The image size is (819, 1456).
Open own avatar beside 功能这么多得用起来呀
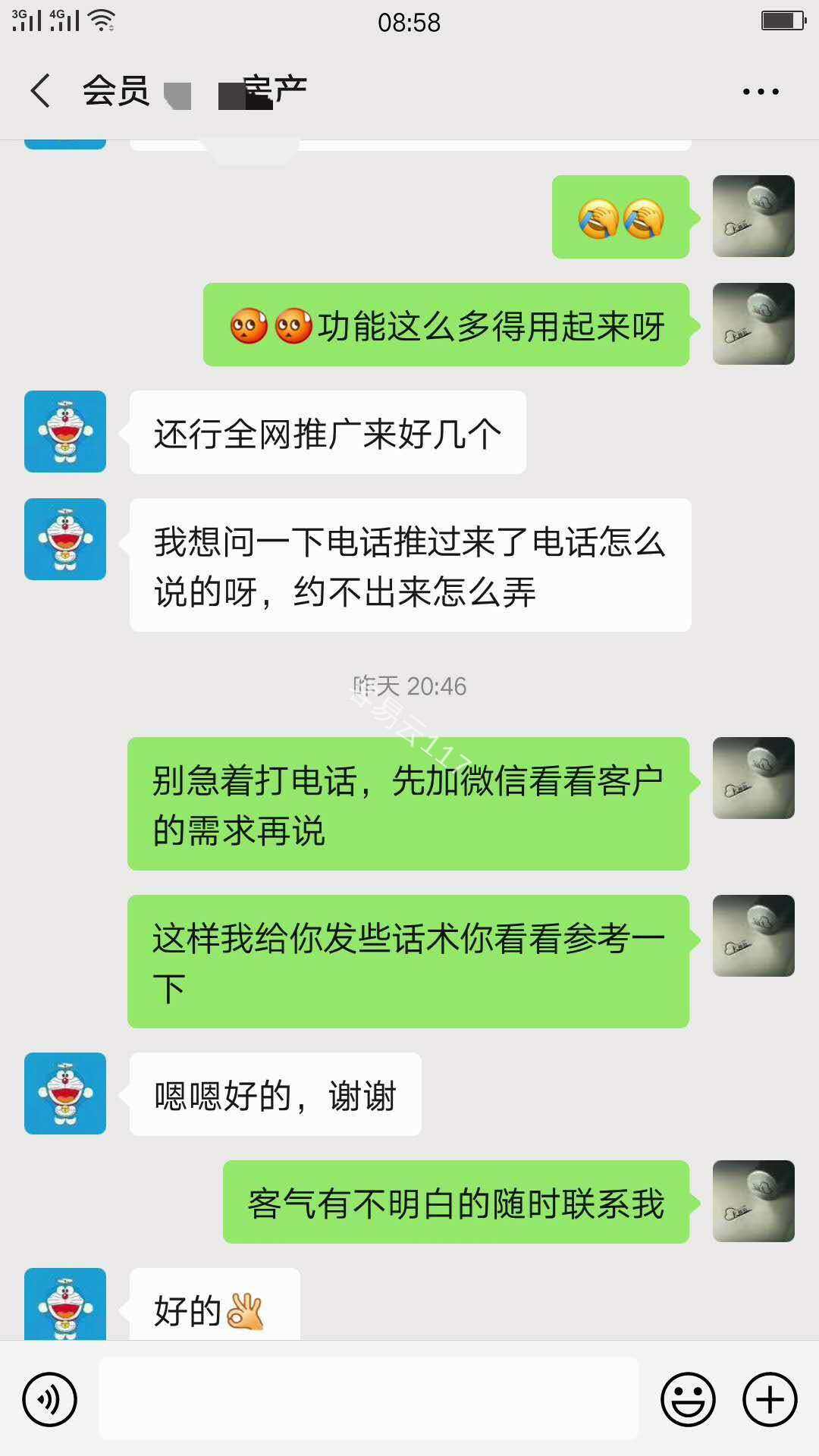pyautogui.click(x=753, y=324)
